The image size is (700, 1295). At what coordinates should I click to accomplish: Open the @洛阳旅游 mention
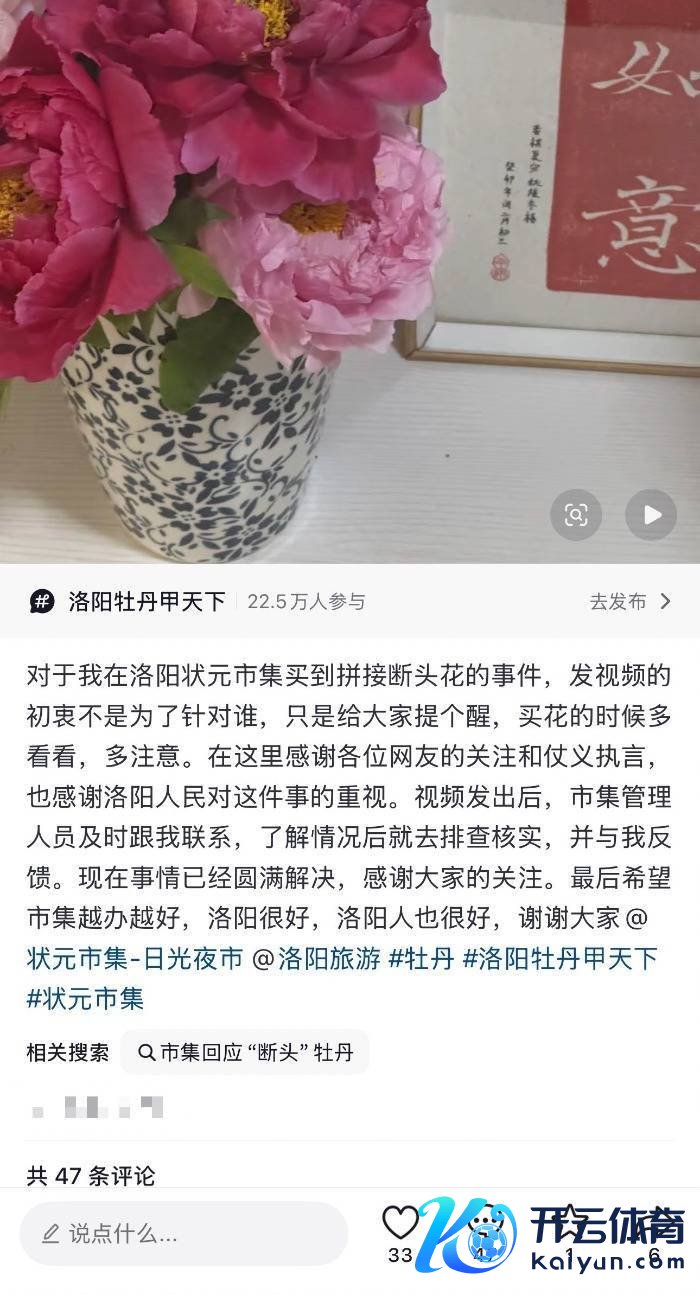(316, 959)
